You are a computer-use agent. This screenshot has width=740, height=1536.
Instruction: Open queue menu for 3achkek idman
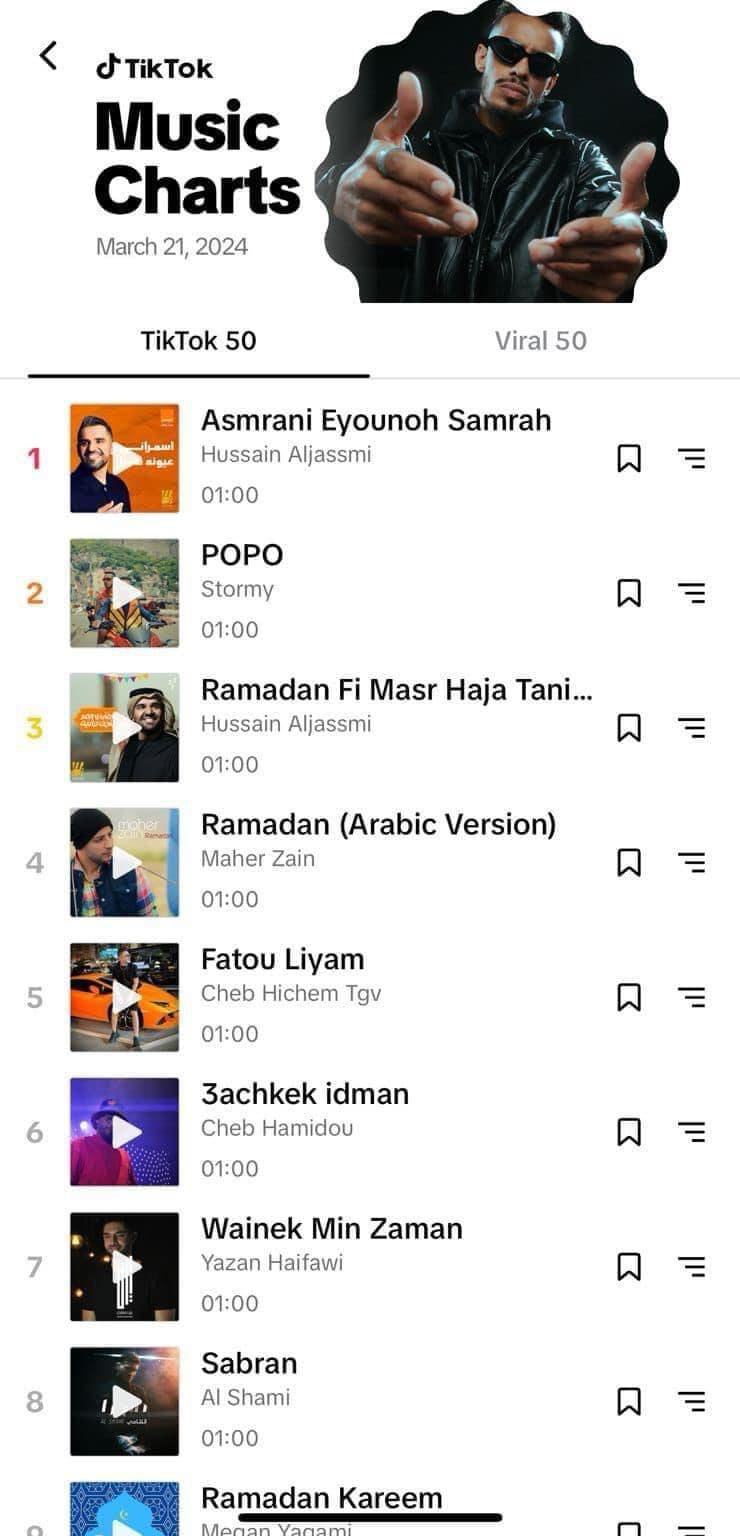pos(691,1131)
